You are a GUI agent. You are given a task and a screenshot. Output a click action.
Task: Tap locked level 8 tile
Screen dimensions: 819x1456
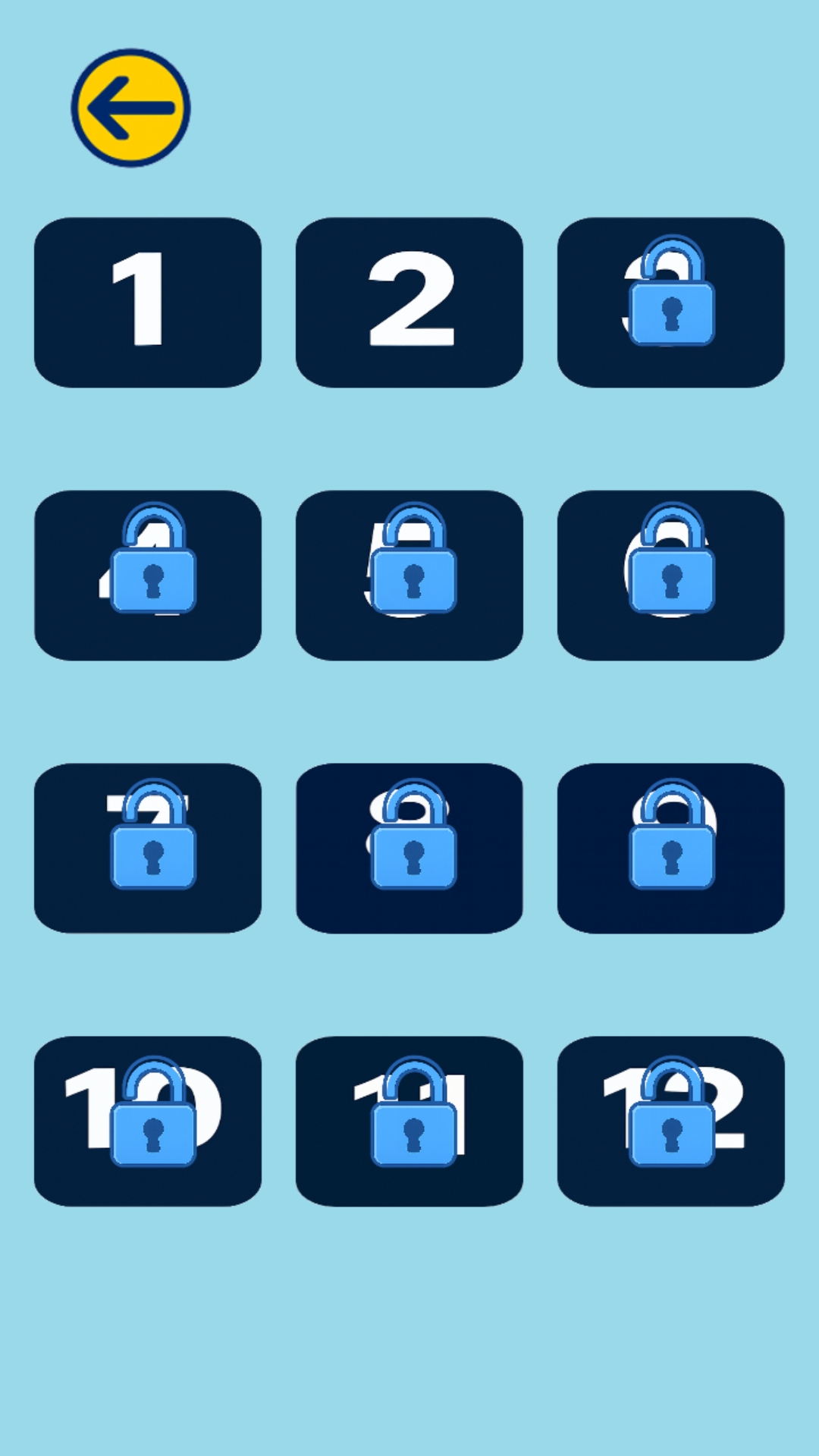click(x=409, y=848)
